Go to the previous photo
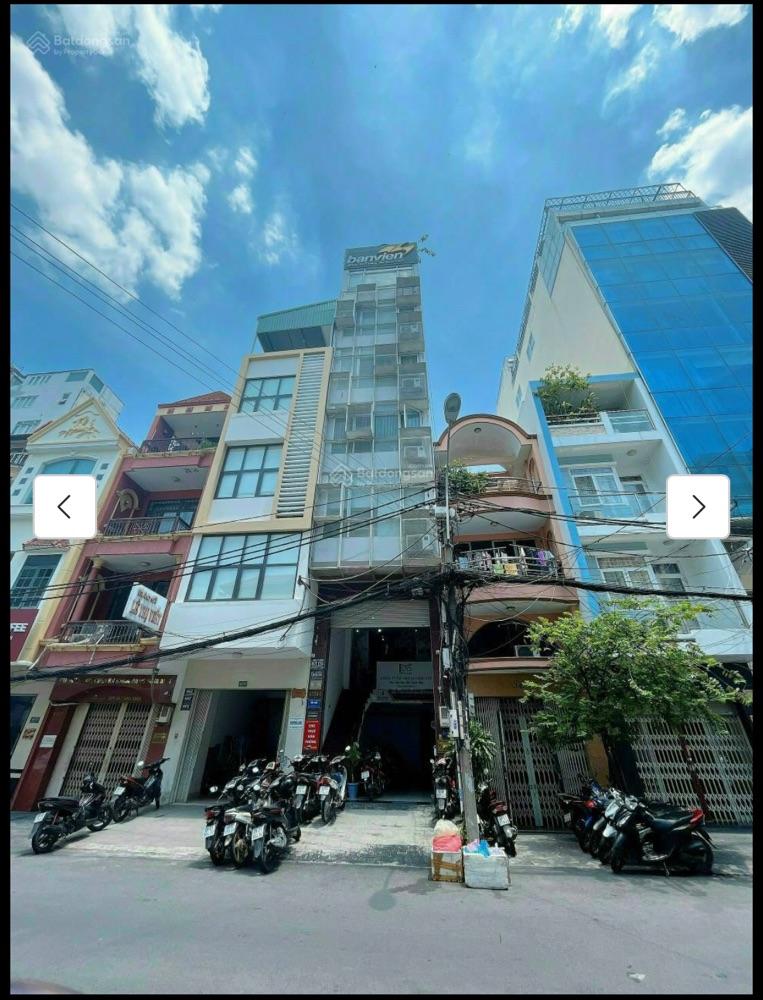Viewport: 763px width, 1000px height. point(65,507)
